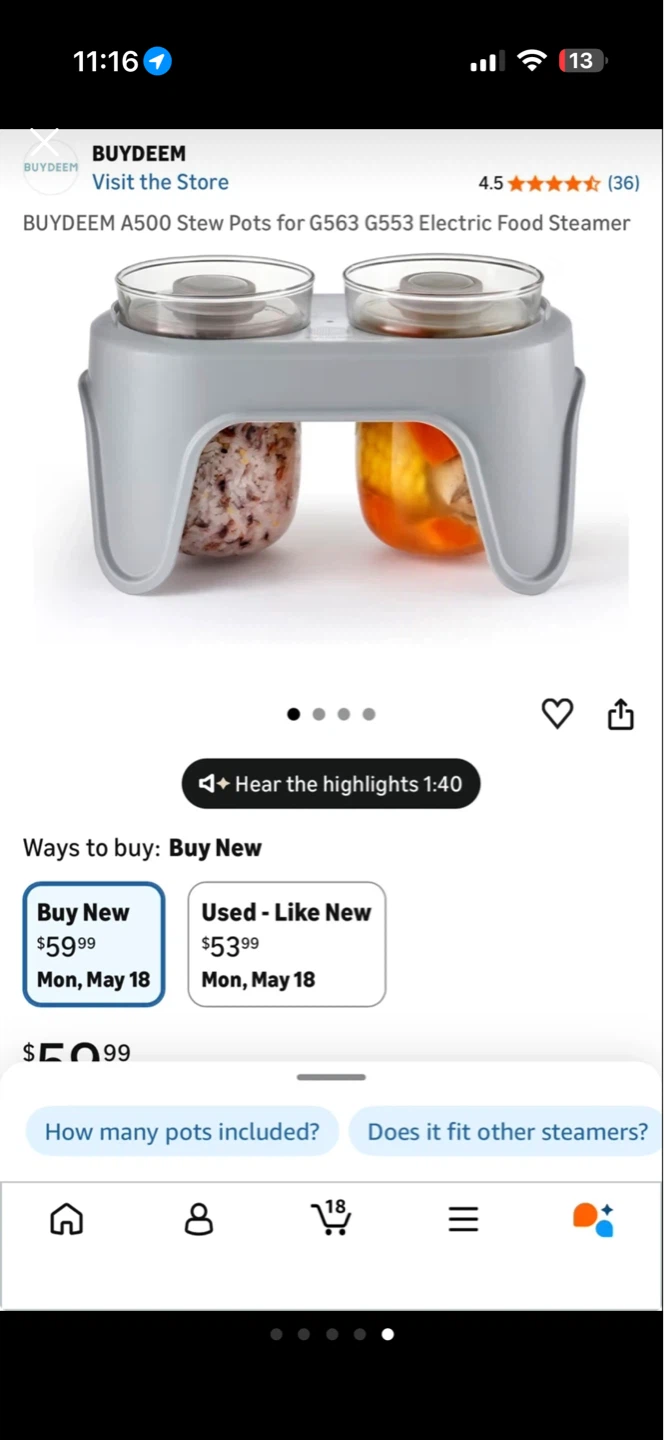Screen dimensions: 664x1440
Task: Select the Buy New option
Action: 94,944
